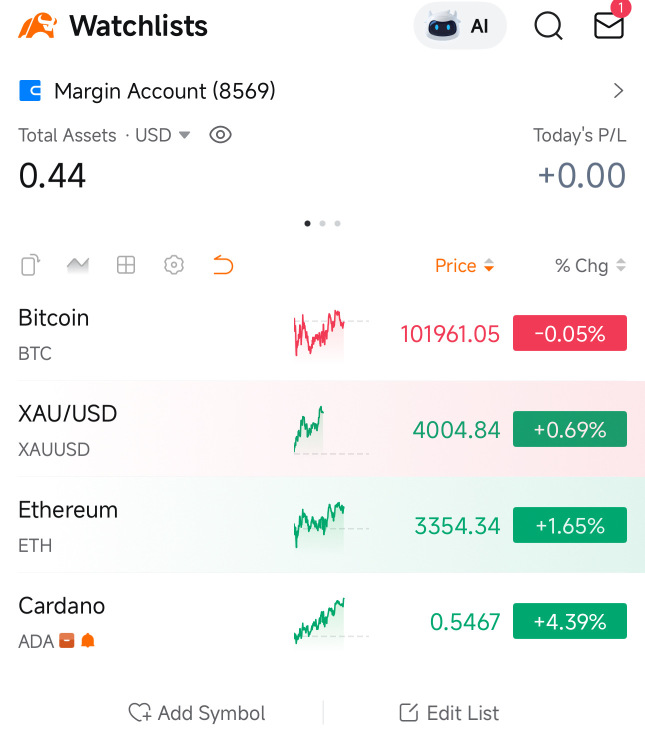Viewport: 645px width, 750px height.
Task: Change the USD currency dropdown
Action: click(x=162, y=135)
